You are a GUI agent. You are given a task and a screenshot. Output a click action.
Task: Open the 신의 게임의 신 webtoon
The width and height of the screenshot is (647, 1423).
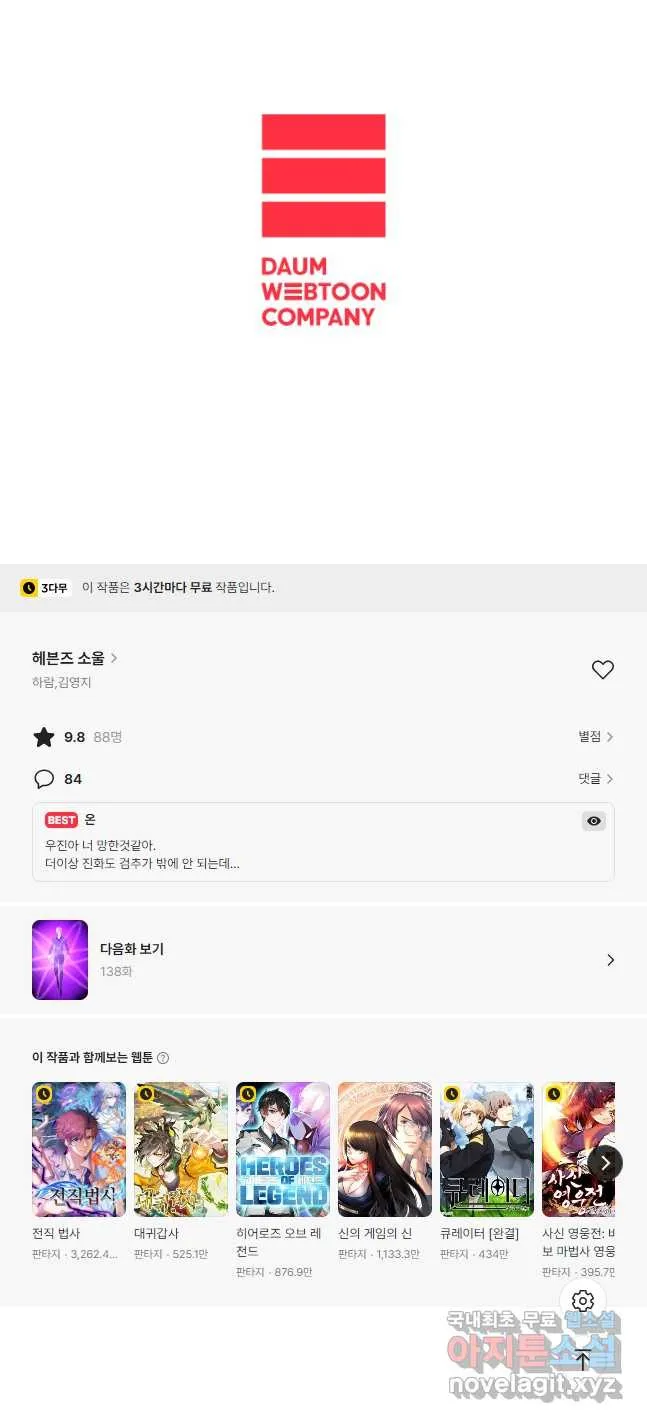385,1170
